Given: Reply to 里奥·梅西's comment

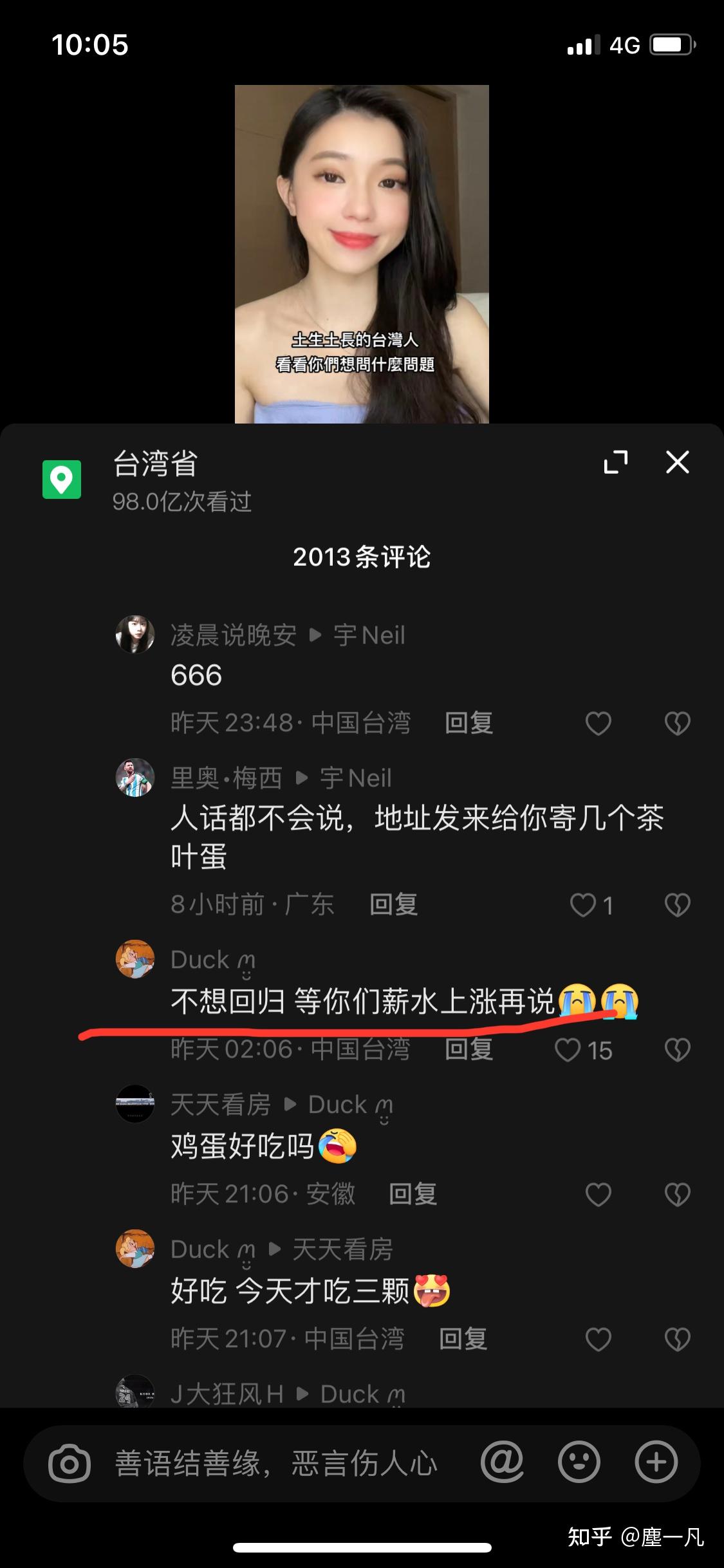Looking at the screenshot, I should pyautogui.click(x=394, y=904).
